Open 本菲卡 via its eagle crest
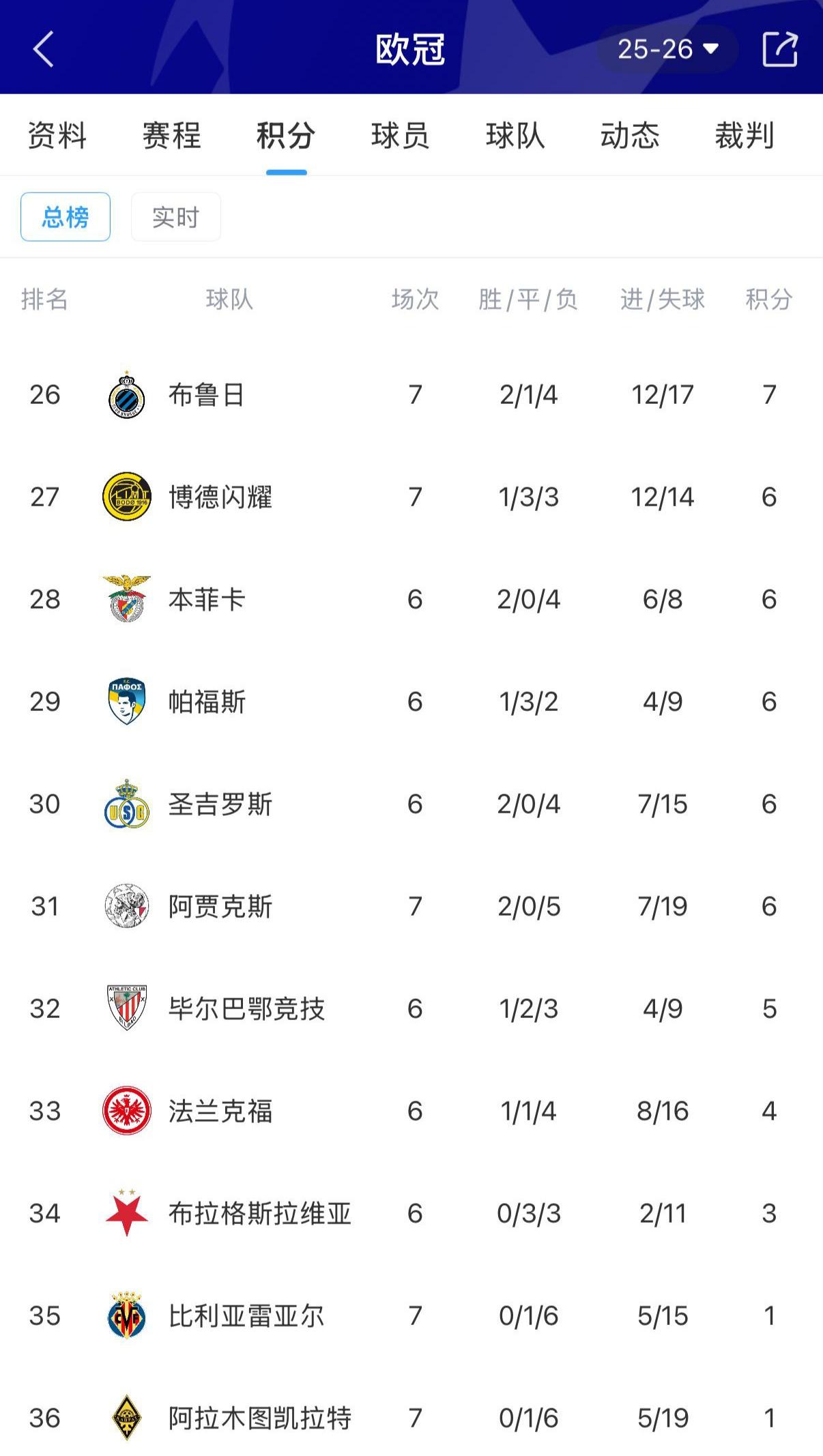The image size is (823, 1456). 126,599
